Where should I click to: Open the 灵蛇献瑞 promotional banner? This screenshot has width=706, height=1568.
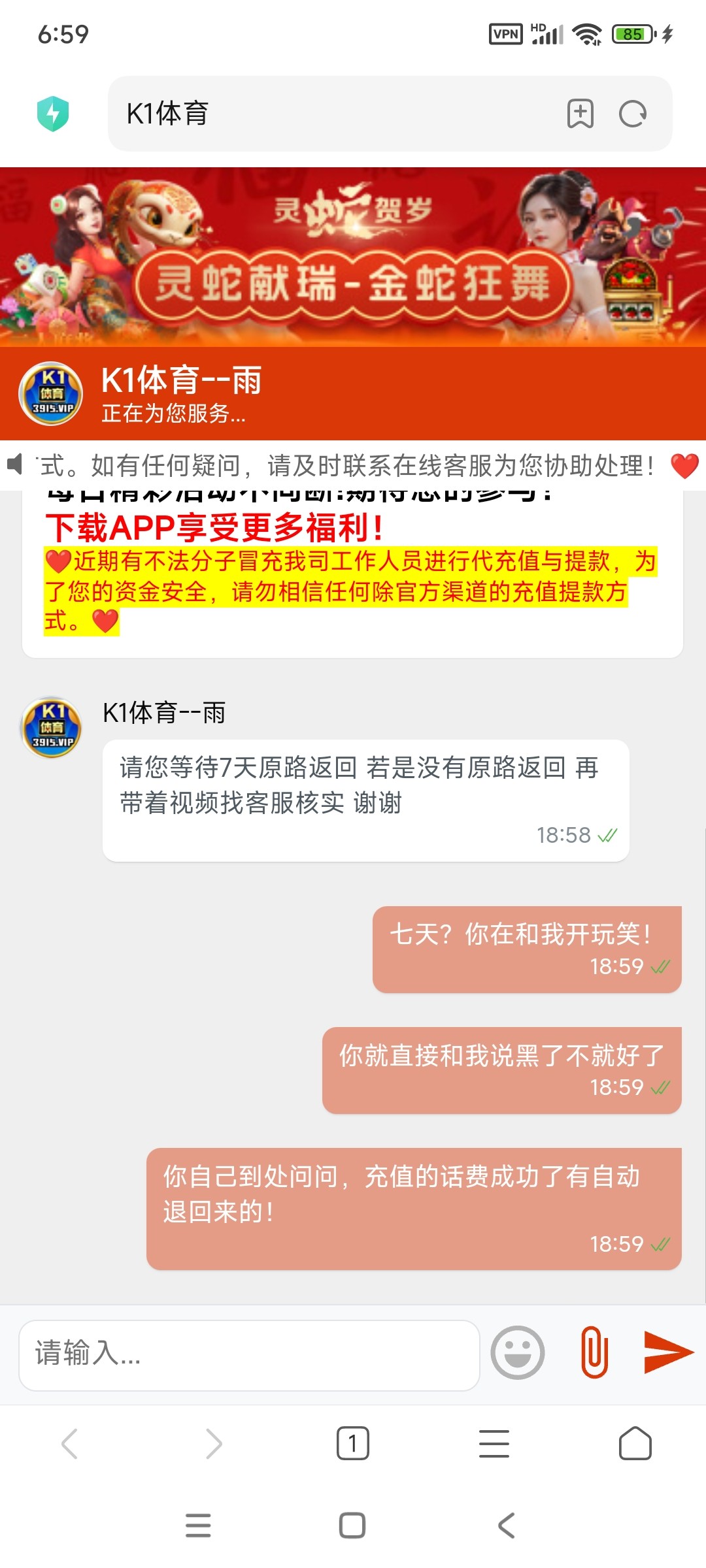(x=353, y=257)
